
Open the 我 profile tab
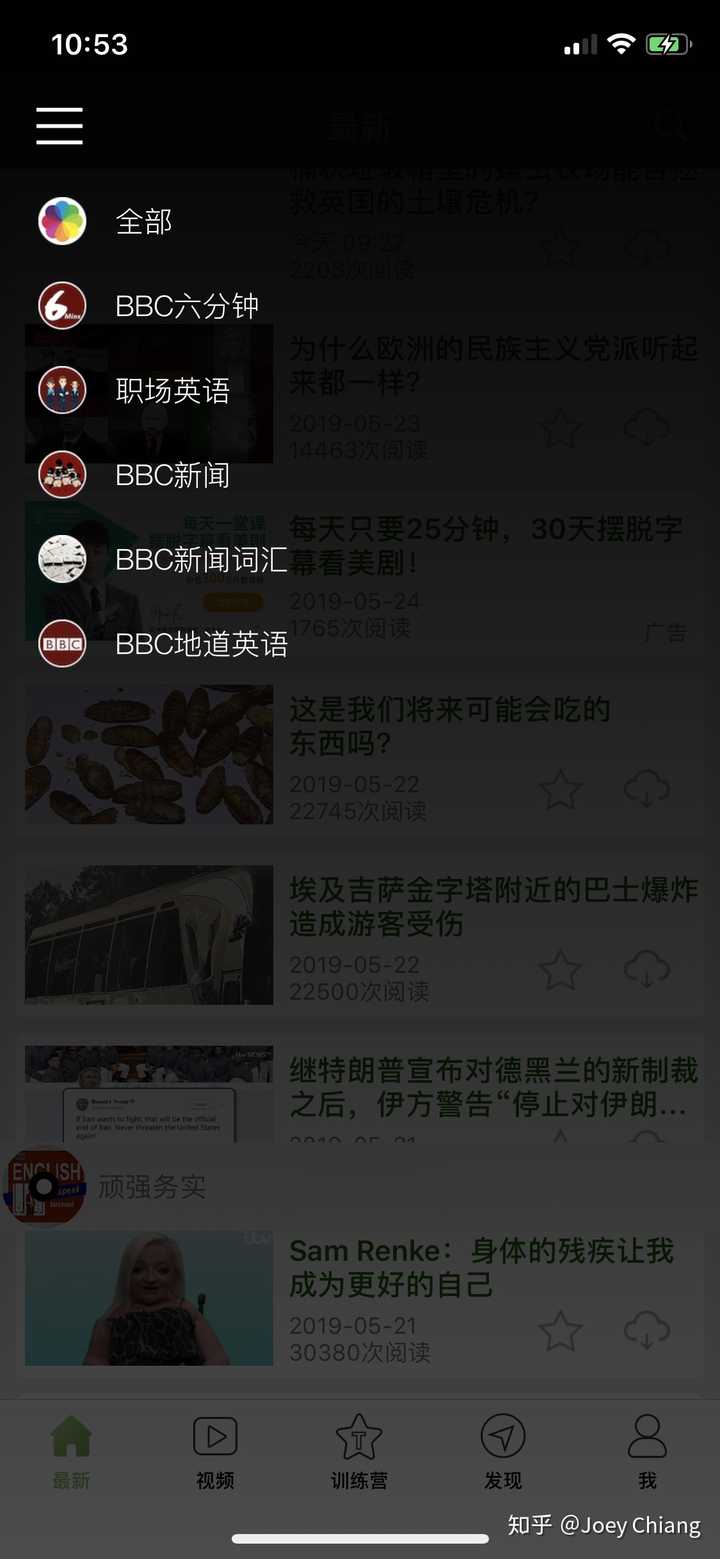(x=647, y=1451)
